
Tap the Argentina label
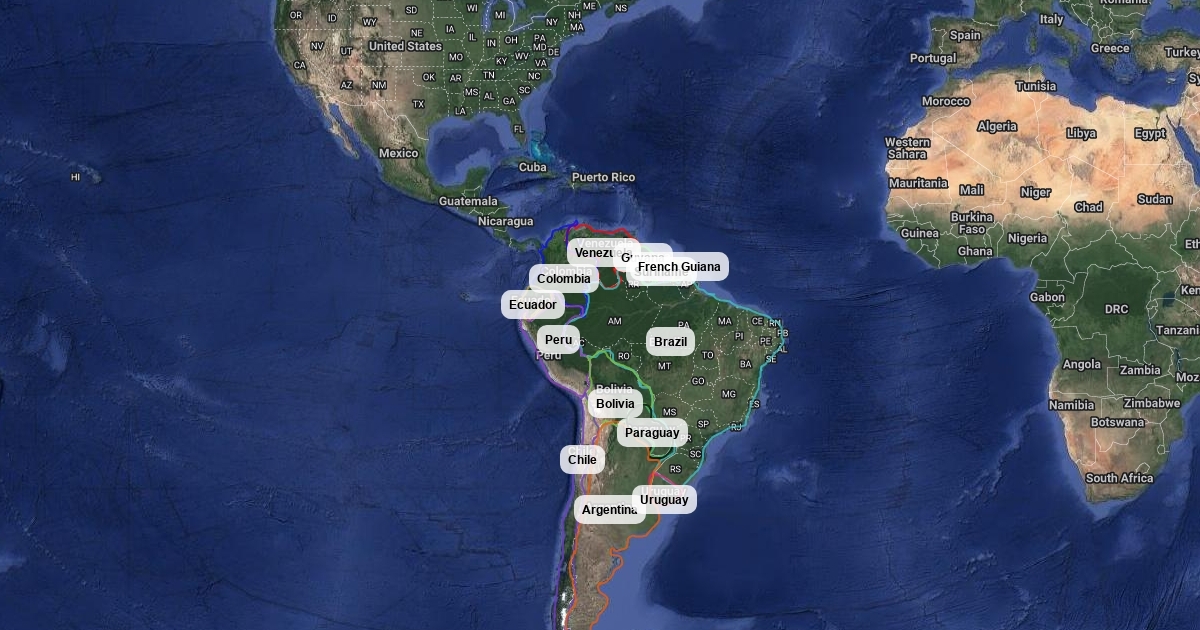click(608, 510)
